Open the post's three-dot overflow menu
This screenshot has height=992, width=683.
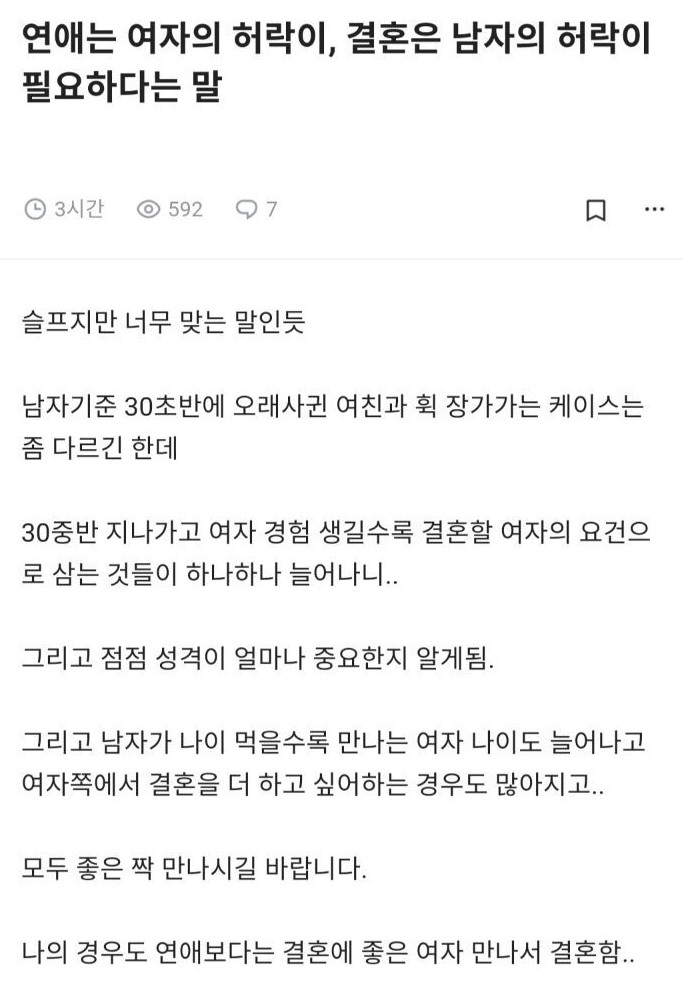(654, 210)
